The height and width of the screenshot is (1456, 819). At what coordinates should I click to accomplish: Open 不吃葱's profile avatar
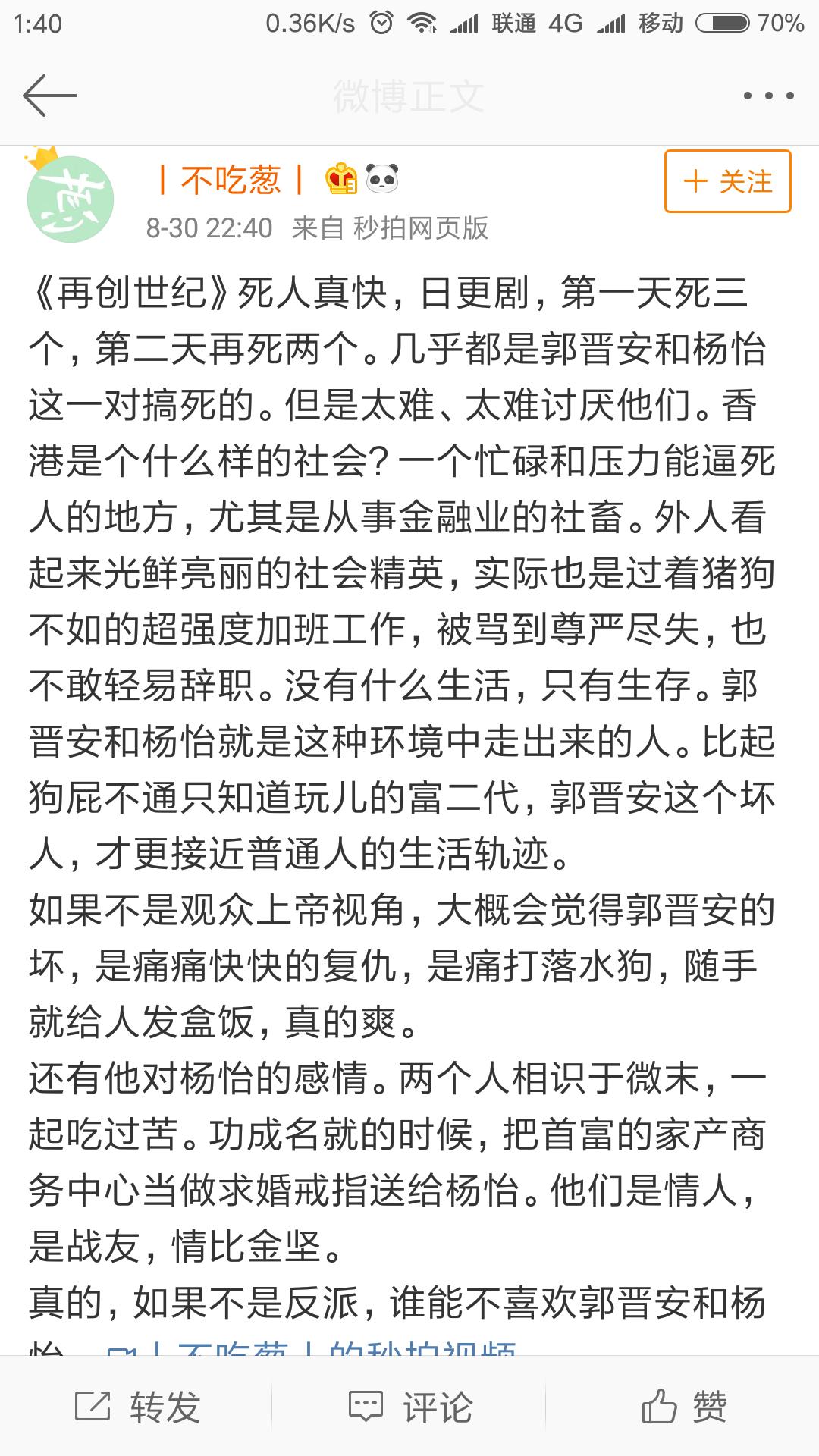tap(71, 198)
